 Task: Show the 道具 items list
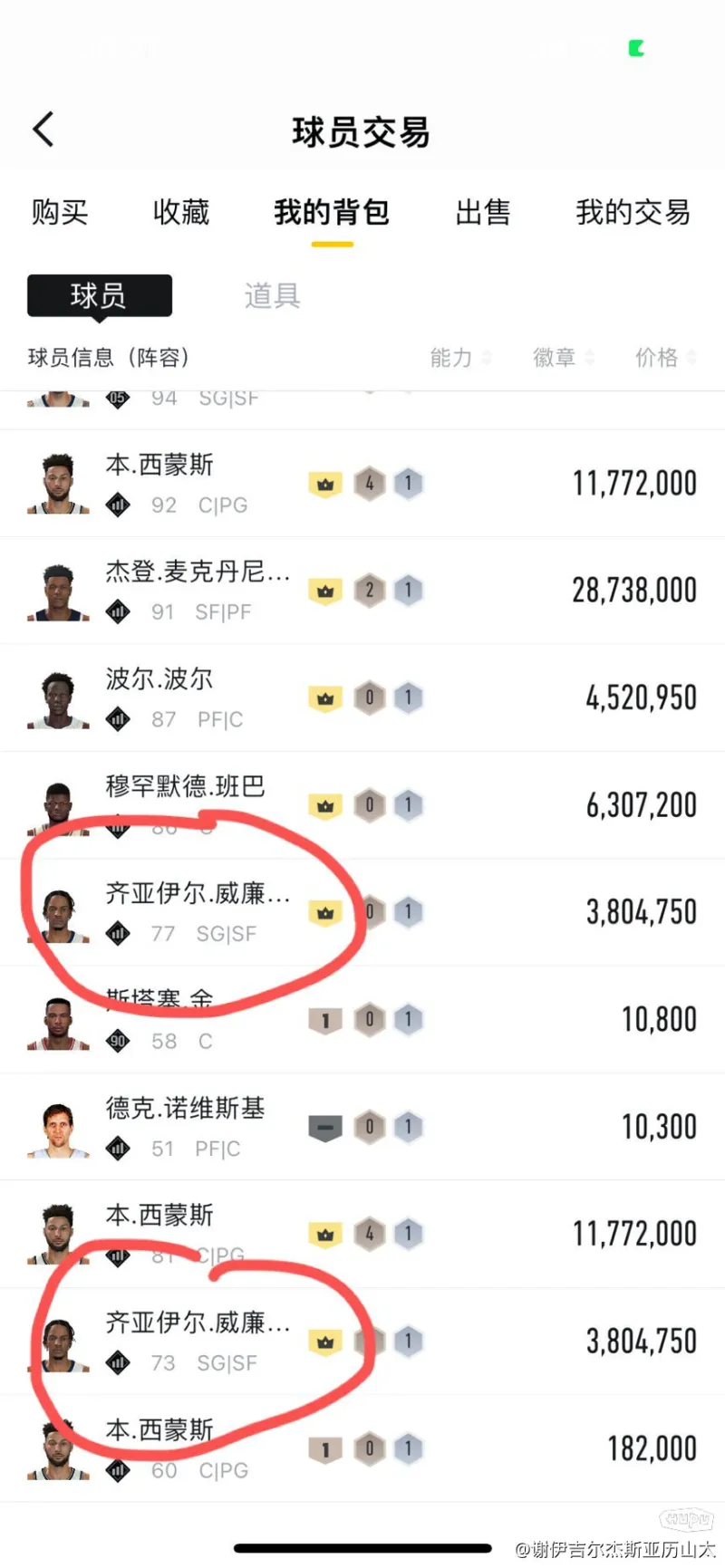[272, 295]
